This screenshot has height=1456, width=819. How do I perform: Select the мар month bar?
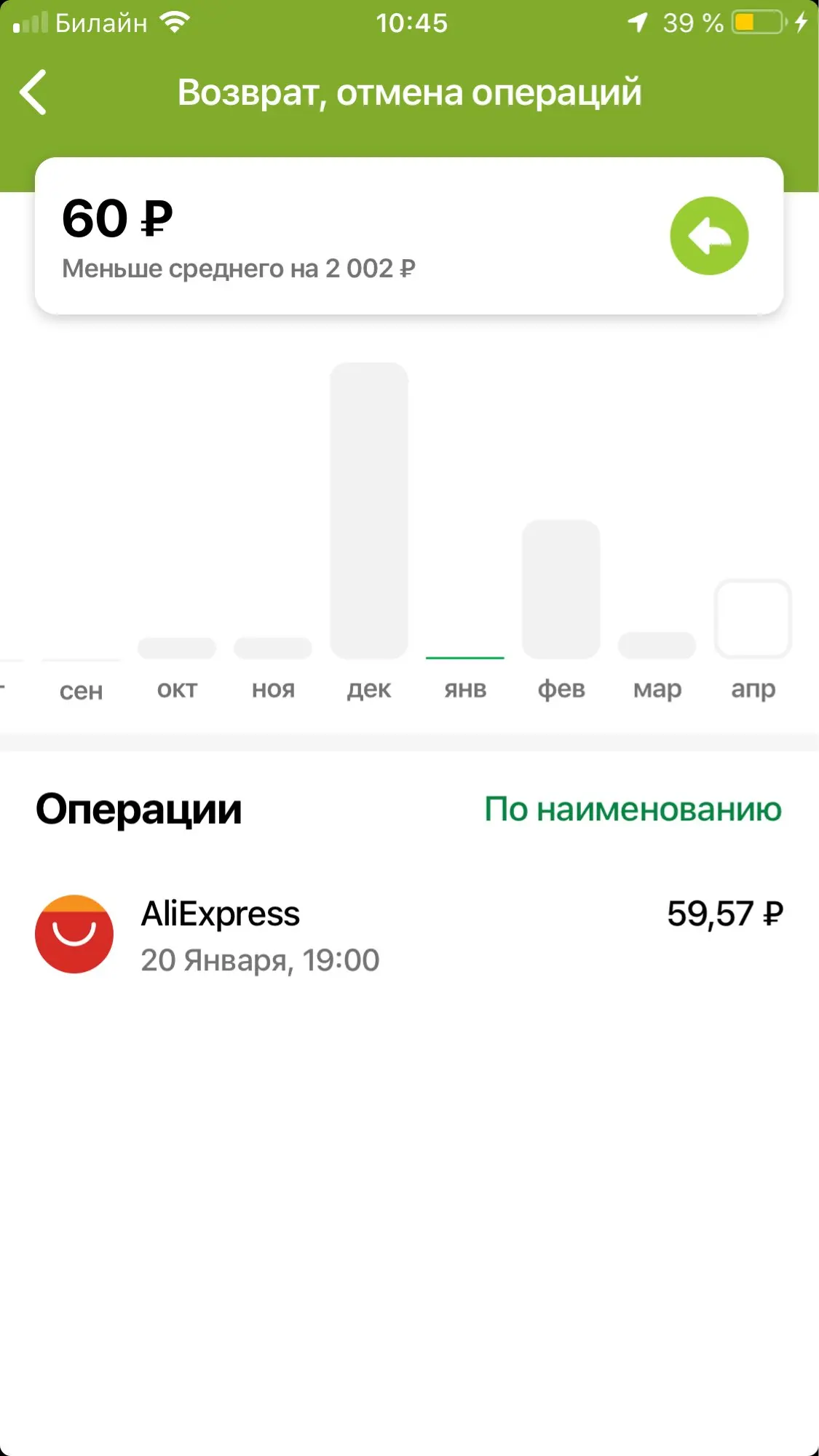[657, 646]
